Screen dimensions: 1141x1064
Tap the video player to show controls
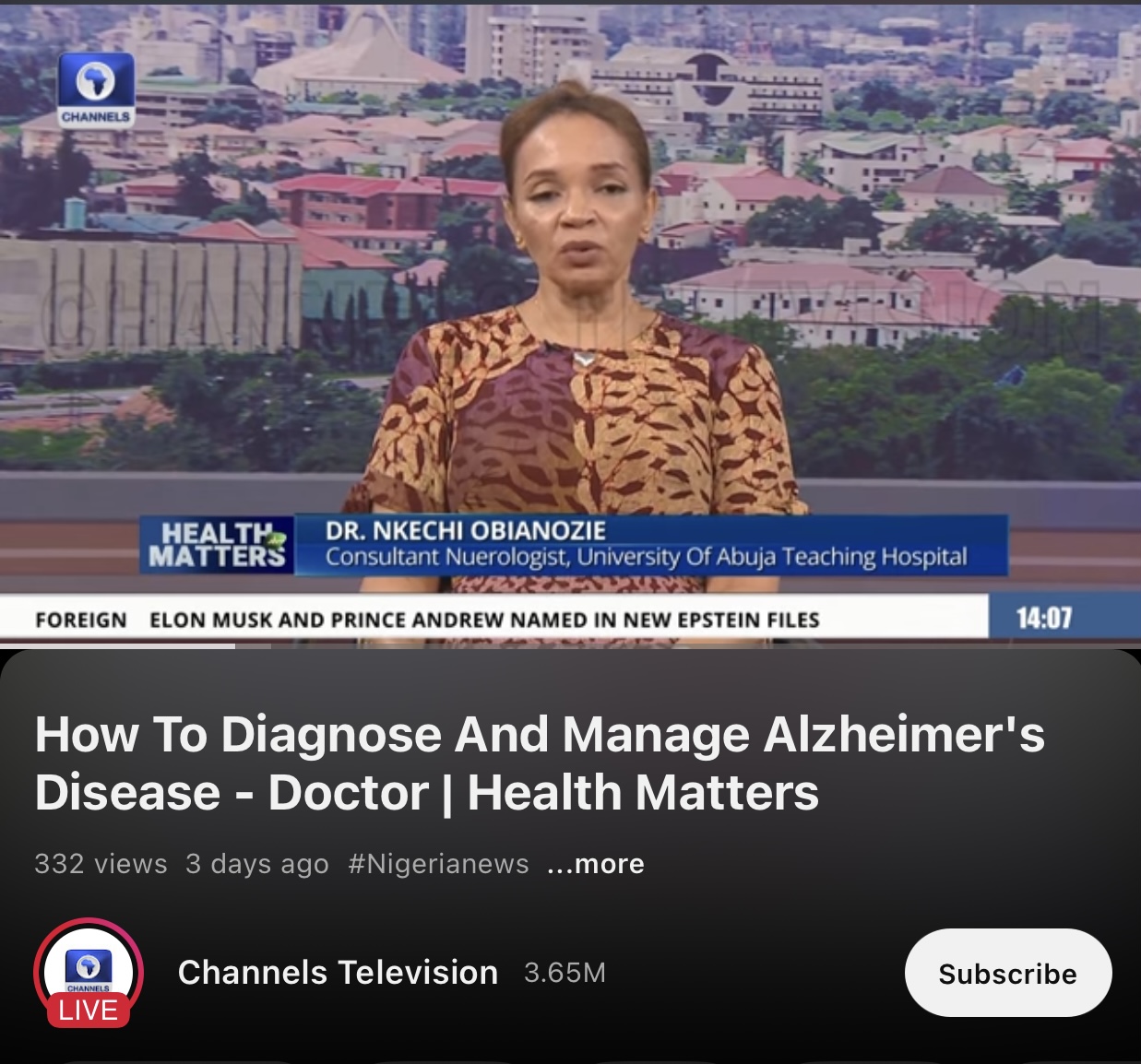[x=570, y=323]
